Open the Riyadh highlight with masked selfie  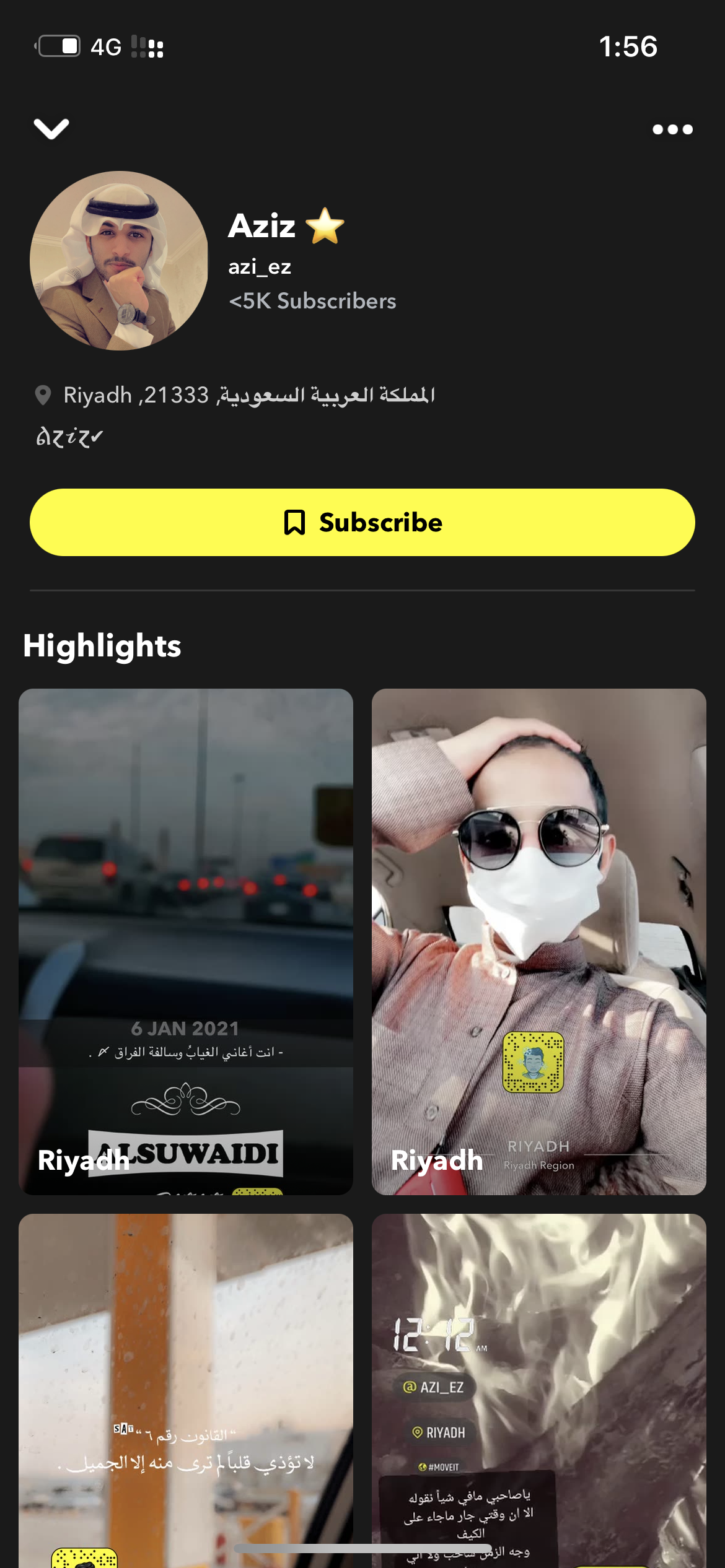pyautogui.click(x=539, y=941)
